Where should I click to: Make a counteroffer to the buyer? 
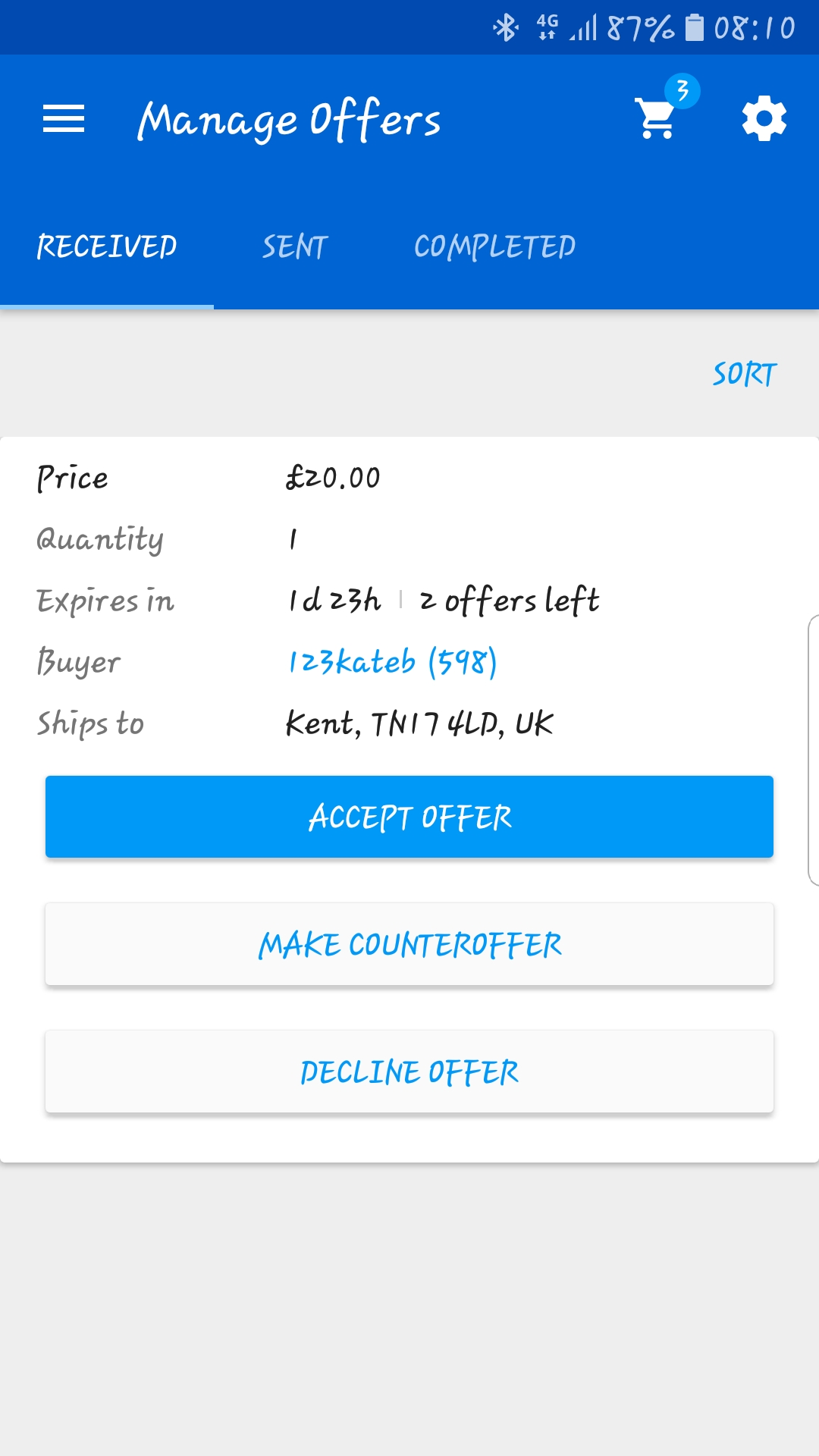pos(409,944)
